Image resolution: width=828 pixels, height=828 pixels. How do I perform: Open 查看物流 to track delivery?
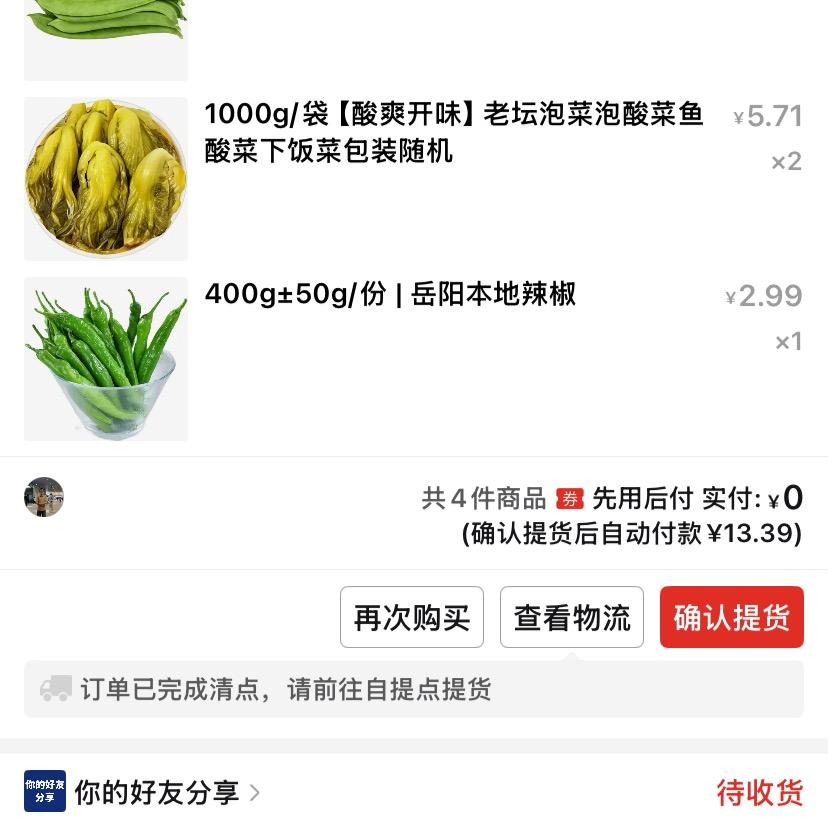572,617
